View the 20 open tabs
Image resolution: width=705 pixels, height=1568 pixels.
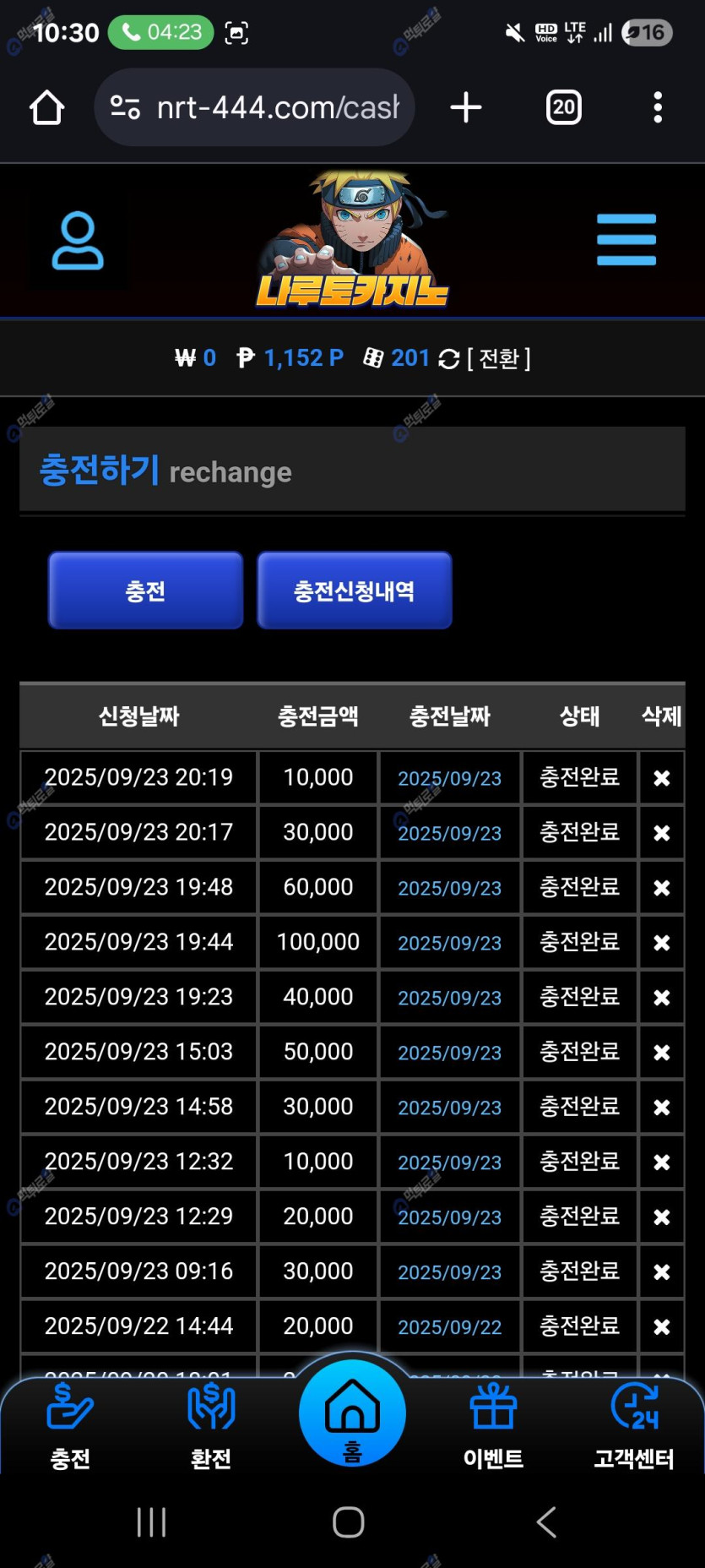563,108
